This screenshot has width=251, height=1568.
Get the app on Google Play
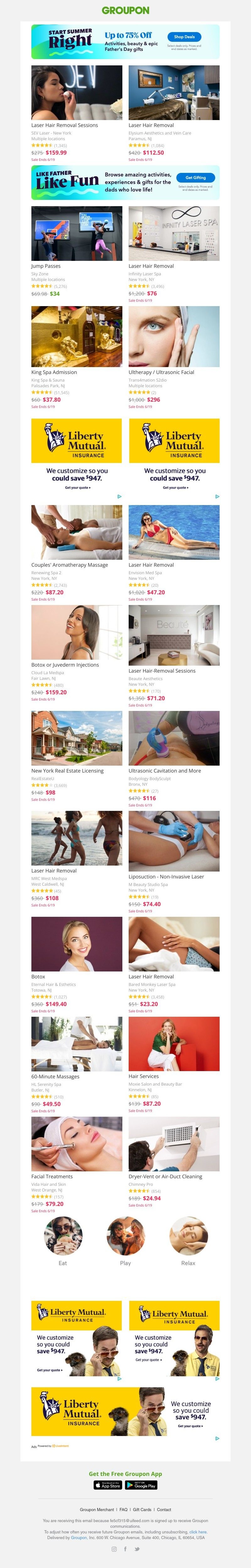tap(142, 1485)
